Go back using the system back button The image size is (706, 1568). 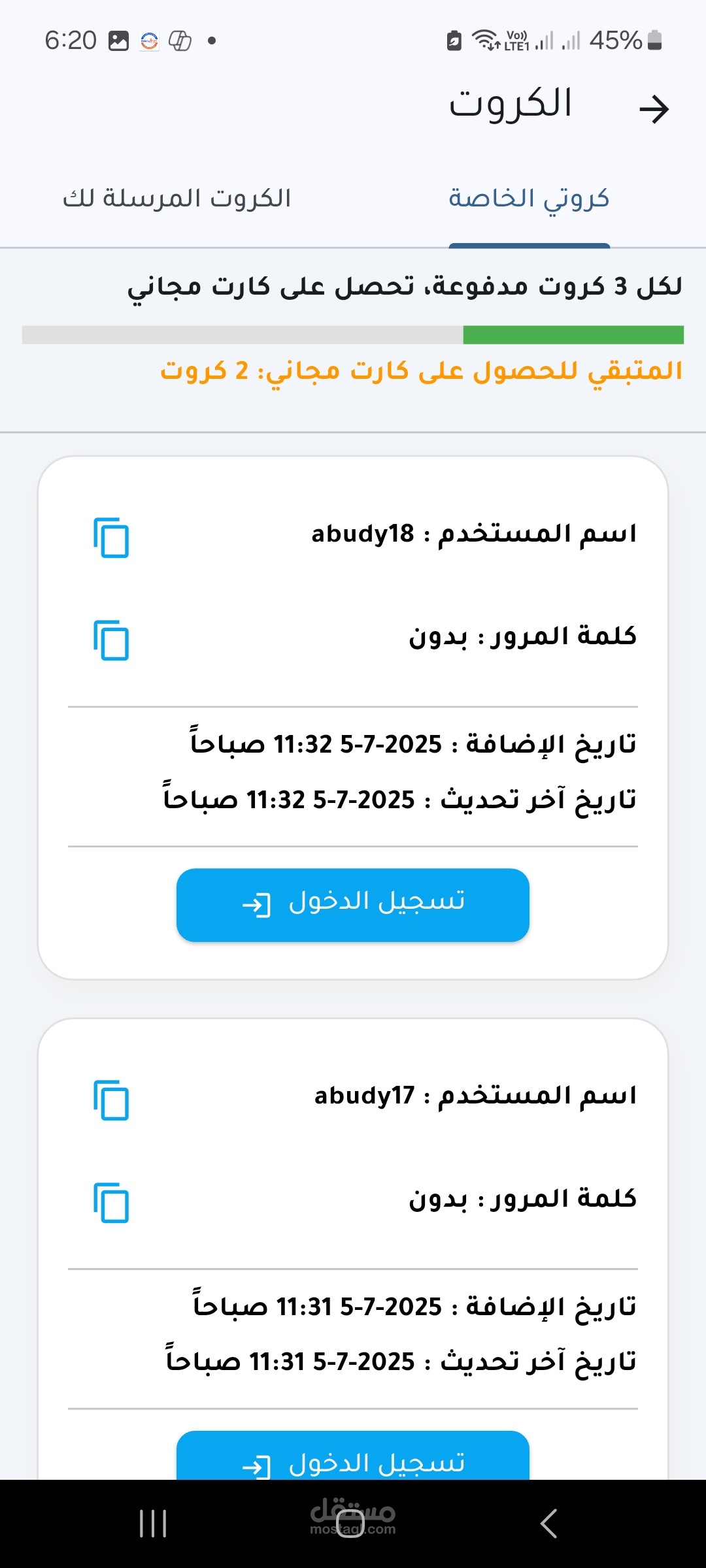[548, 1524]
